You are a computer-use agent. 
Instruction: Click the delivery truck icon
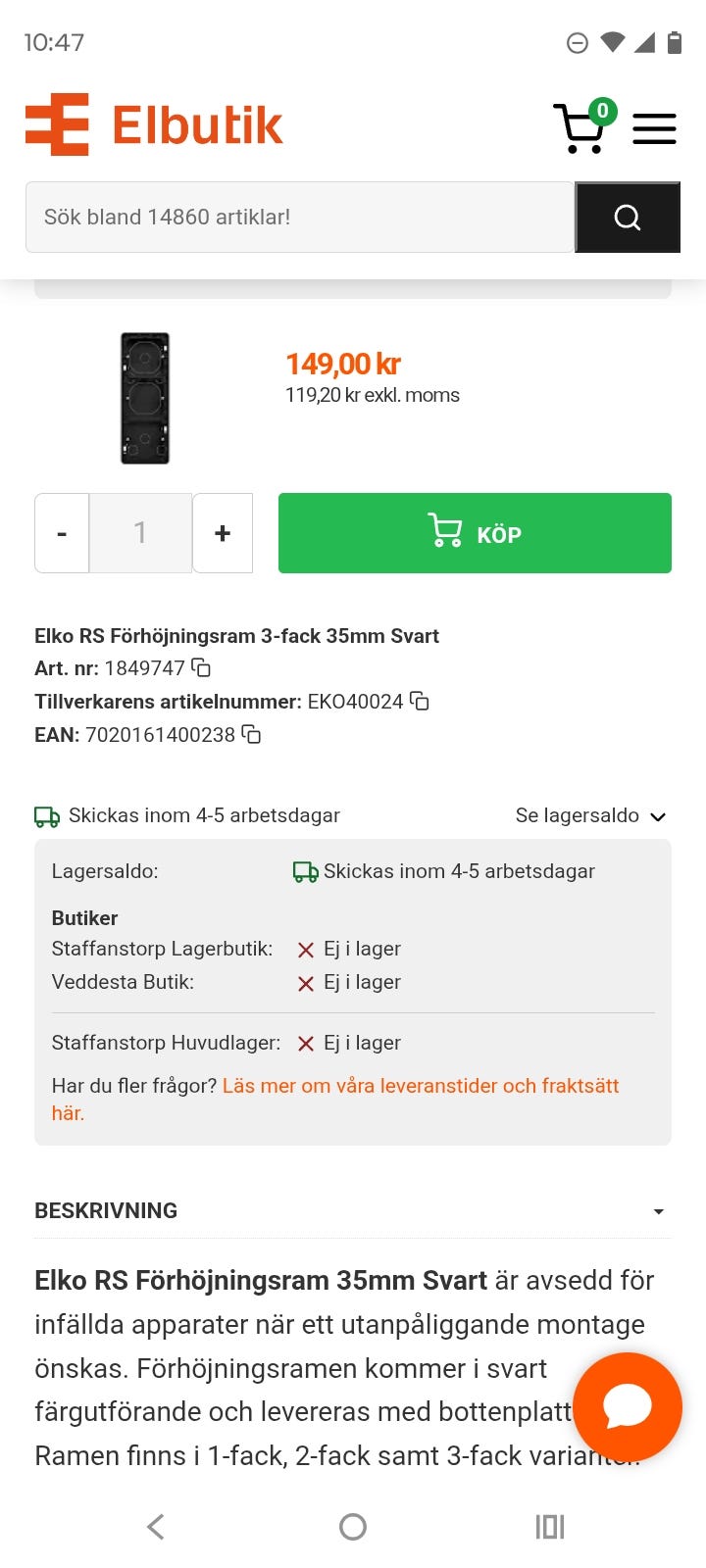tap(44, 814)
